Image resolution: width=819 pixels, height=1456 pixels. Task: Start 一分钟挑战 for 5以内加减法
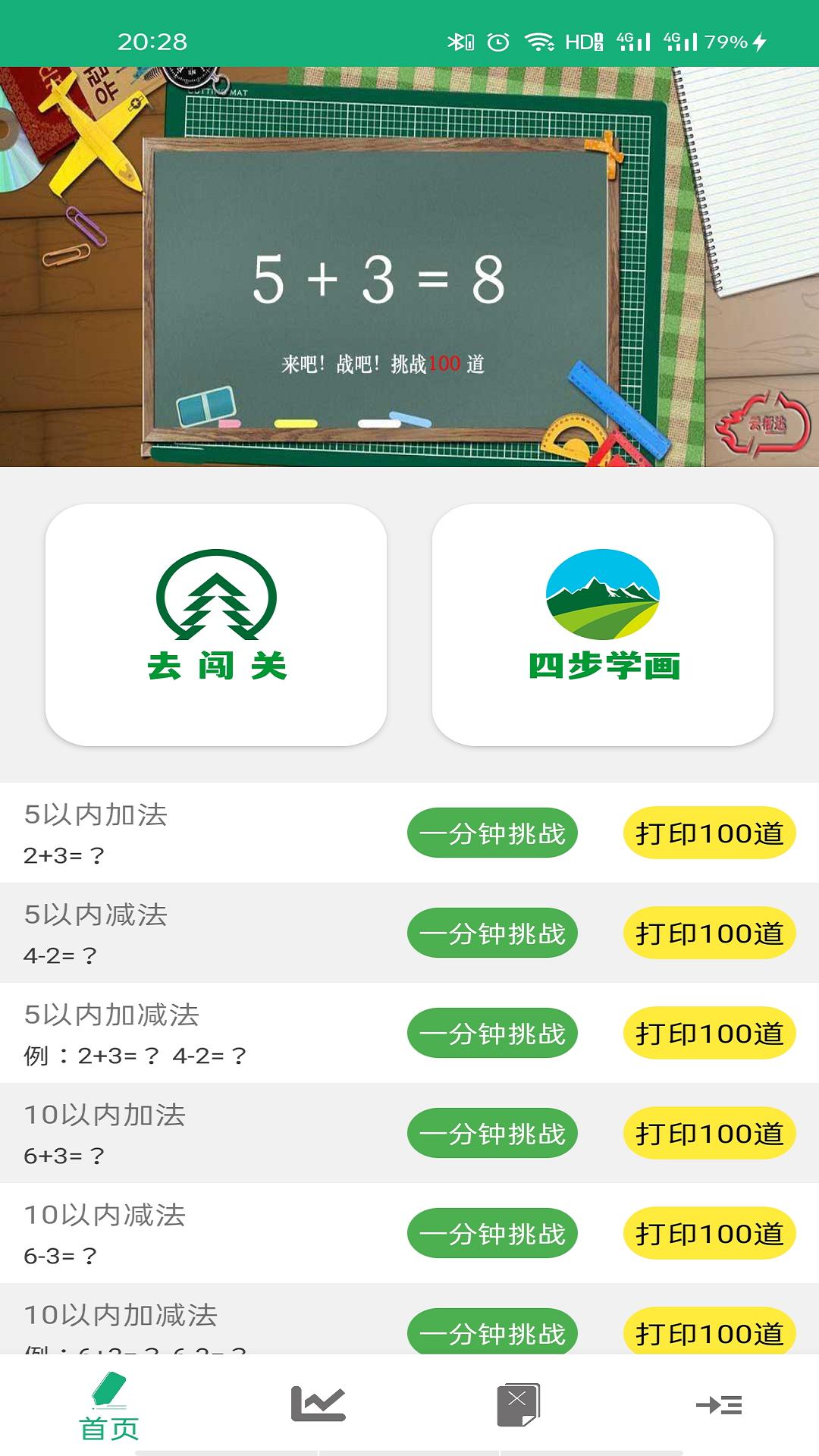(x=492, y=1034)
